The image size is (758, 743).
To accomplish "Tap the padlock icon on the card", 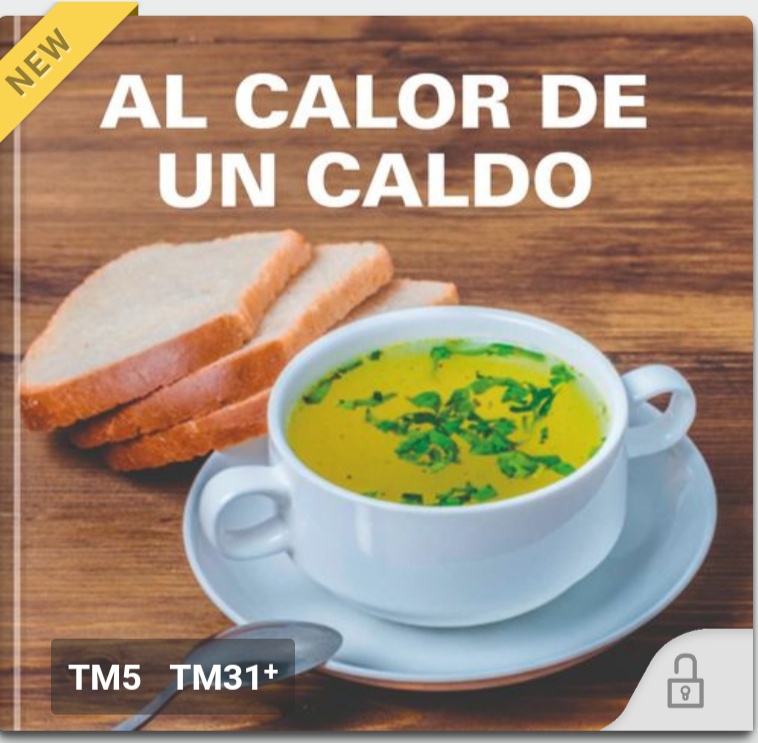I will (x=686, y=681).
